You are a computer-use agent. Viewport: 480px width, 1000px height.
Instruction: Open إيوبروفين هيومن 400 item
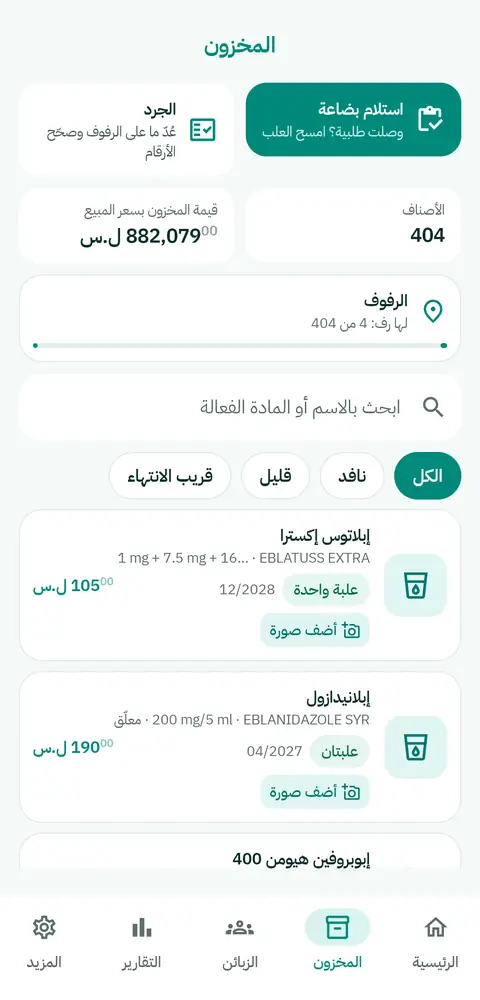240,851
